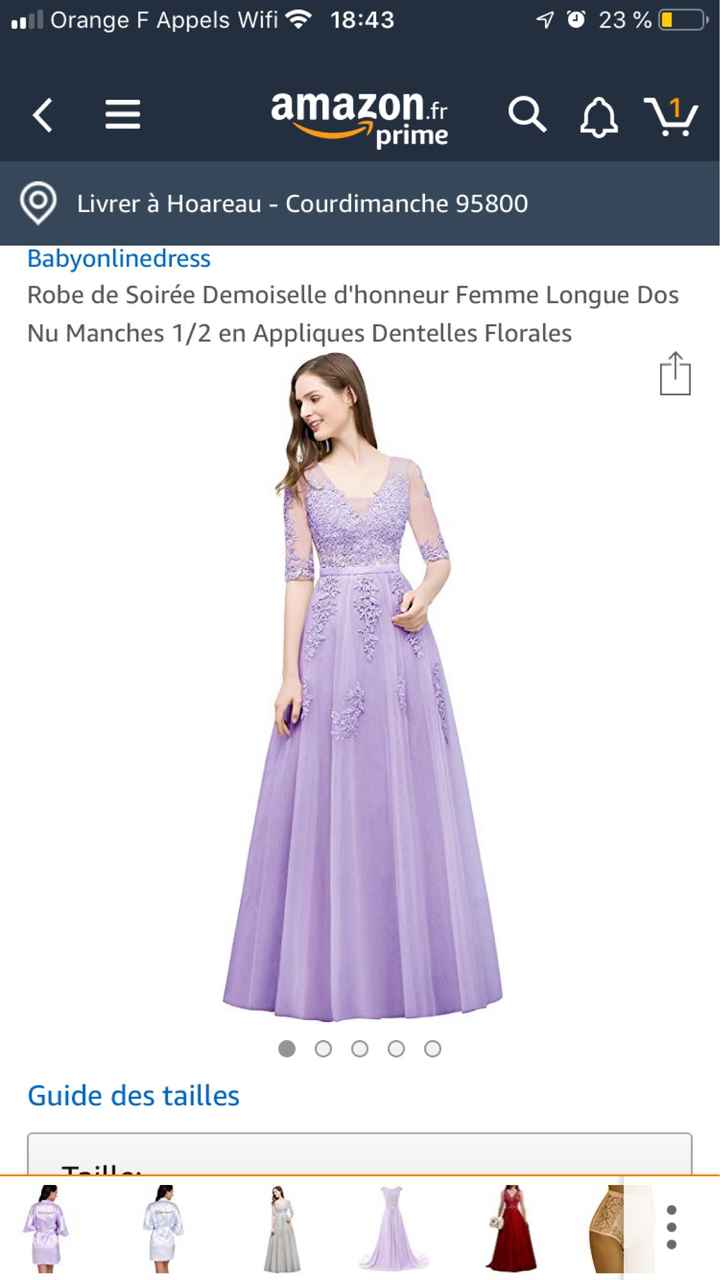Viewport: 720px width, 1280px height.
Task: Select the first image carousel dot
Action: point(287,1049)
